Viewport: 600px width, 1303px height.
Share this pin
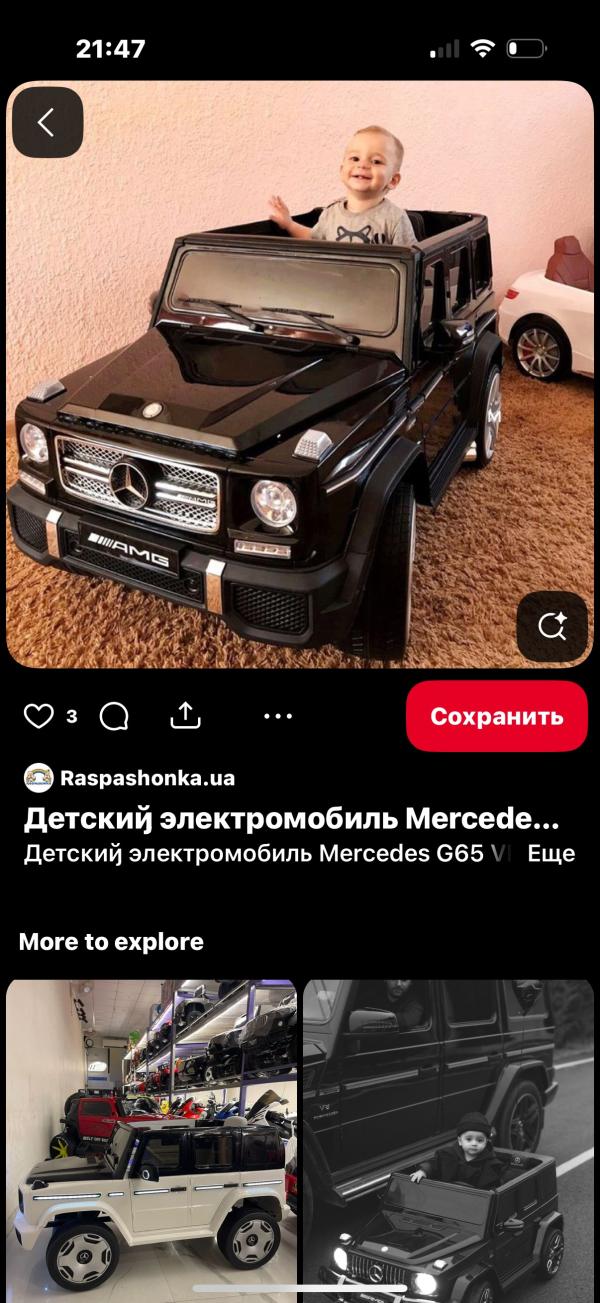point(186,715)
